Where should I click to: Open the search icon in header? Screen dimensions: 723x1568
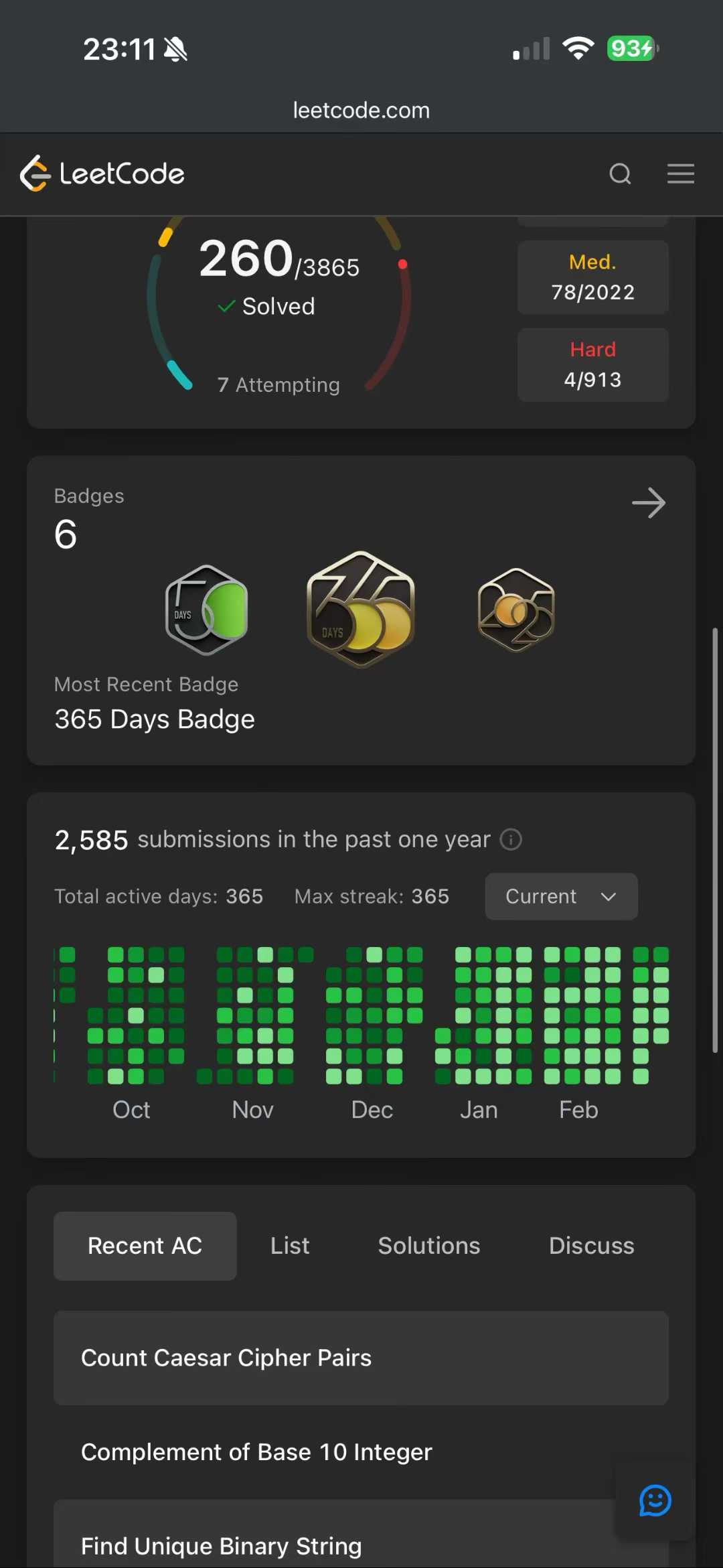[620, 174]
